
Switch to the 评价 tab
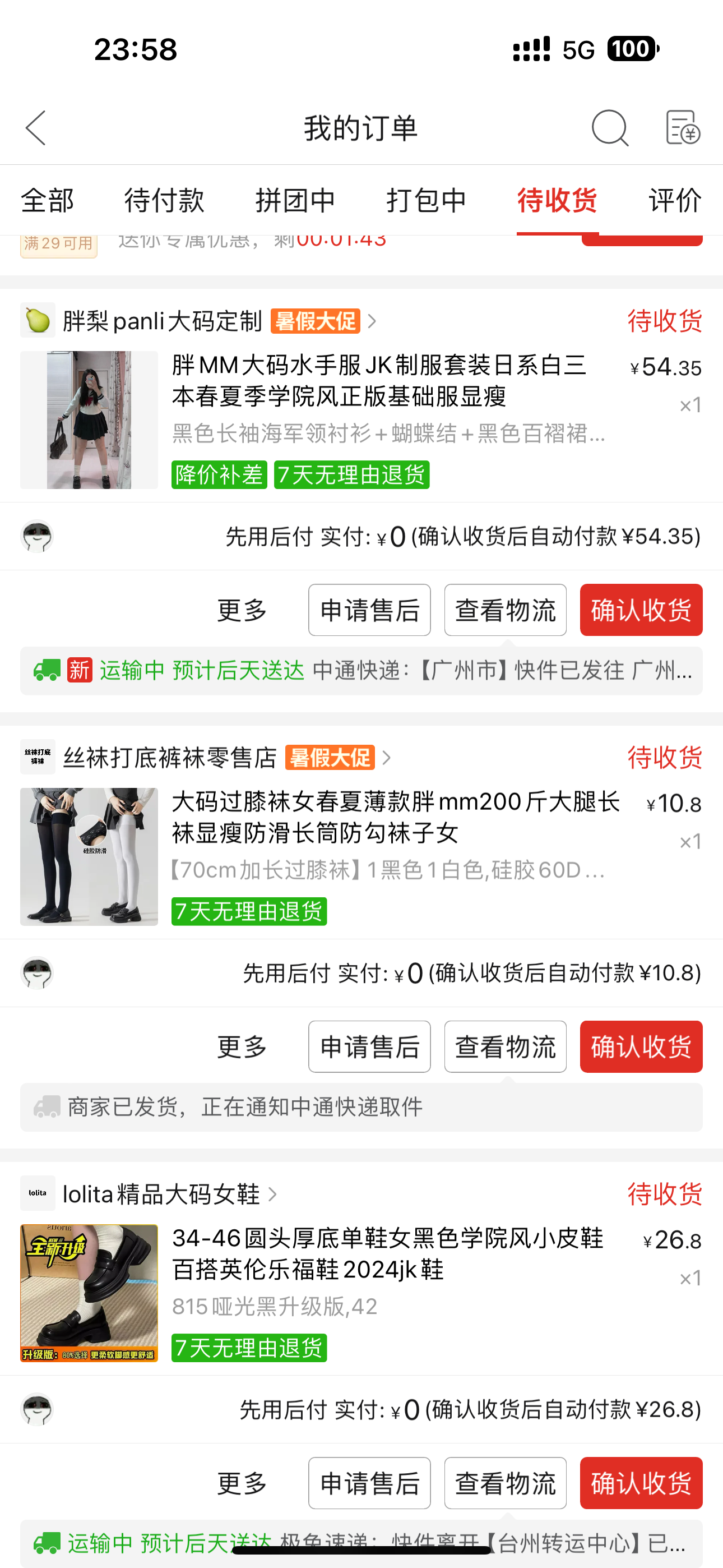(674, 200)
